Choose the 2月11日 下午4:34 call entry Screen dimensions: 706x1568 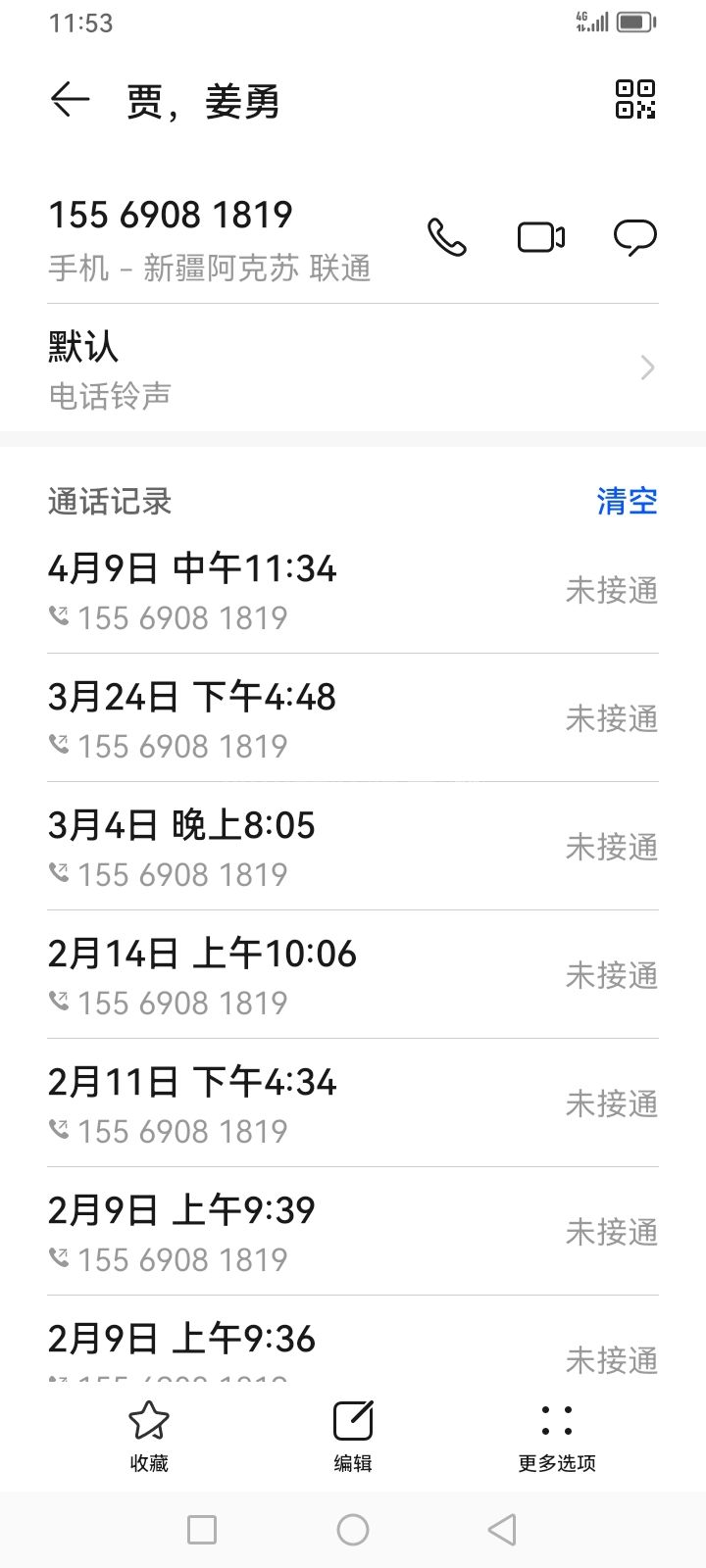pos(353,1104)
